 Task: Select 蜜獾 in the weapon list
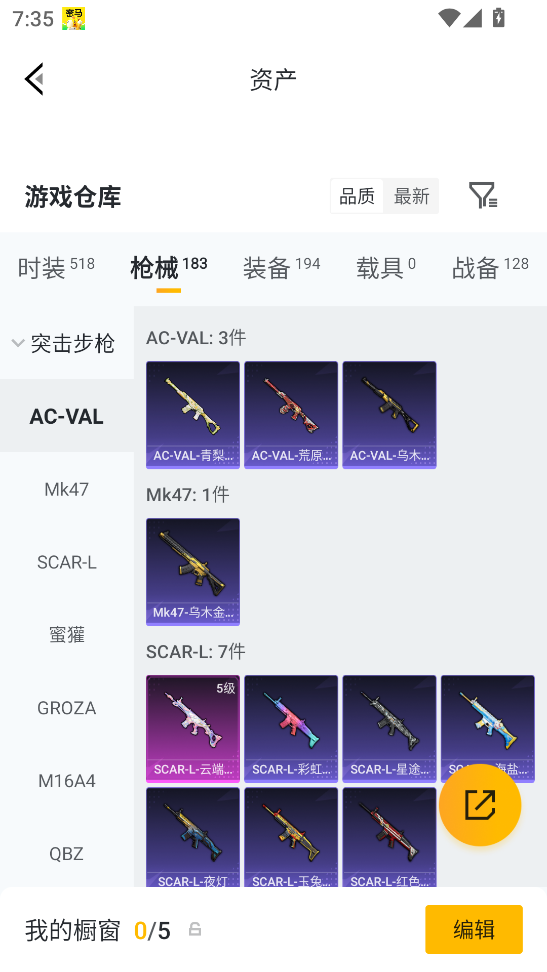[67, 635]
